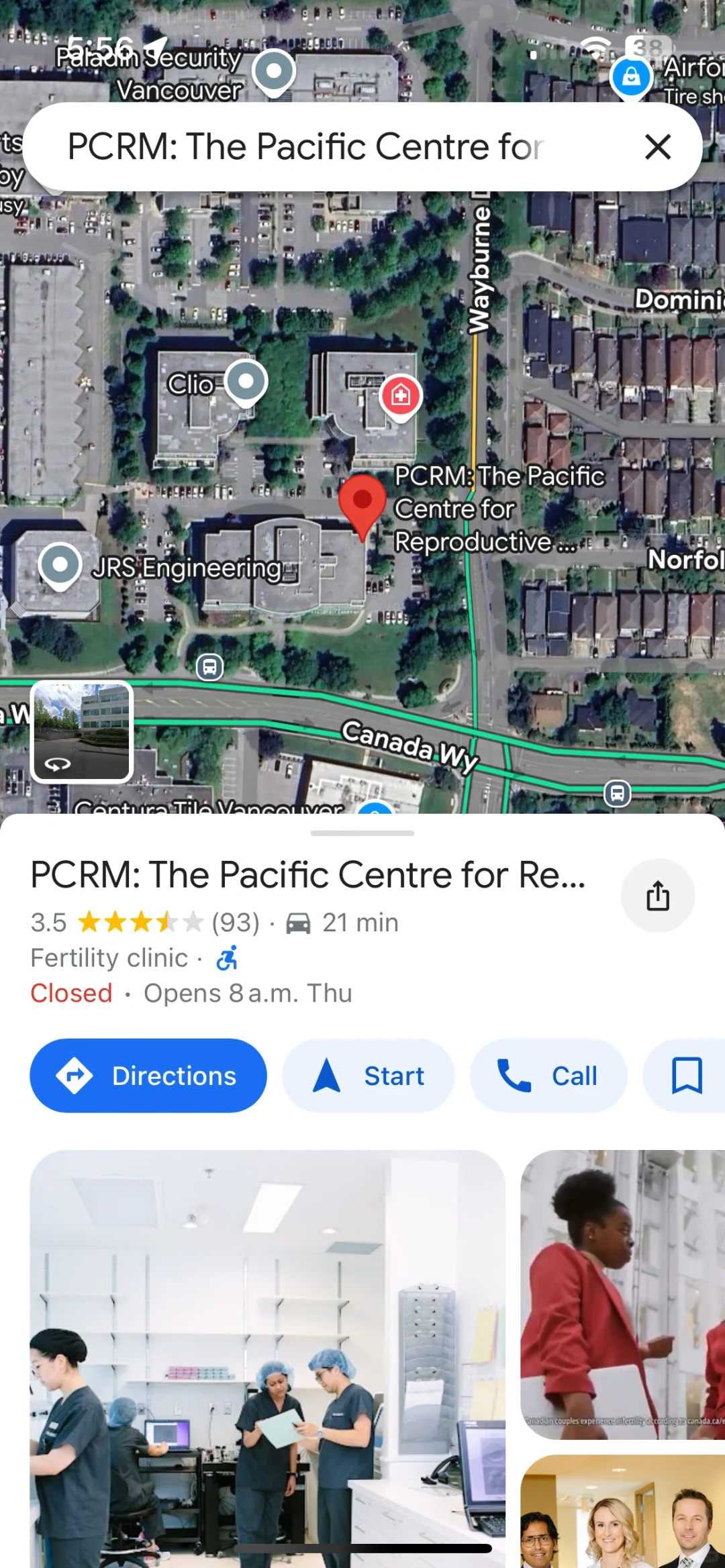Screen dimensions: 725x1568
Task: Call the fertility clinic
Action: [548, 1076]
